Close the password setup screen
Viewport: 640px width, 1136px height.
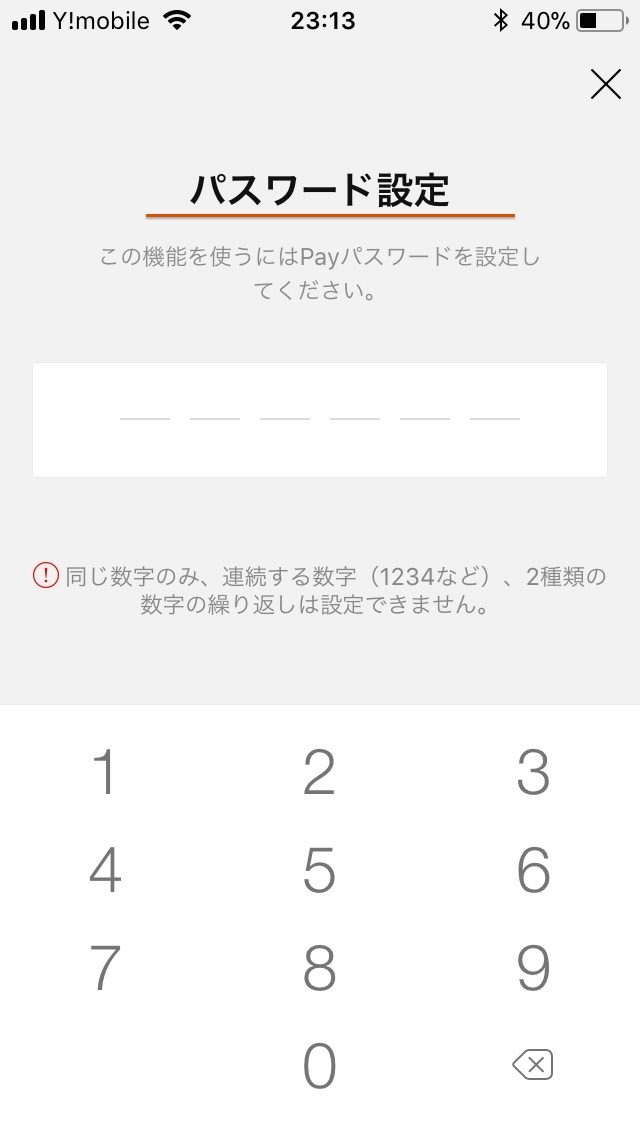coord(606,84)
